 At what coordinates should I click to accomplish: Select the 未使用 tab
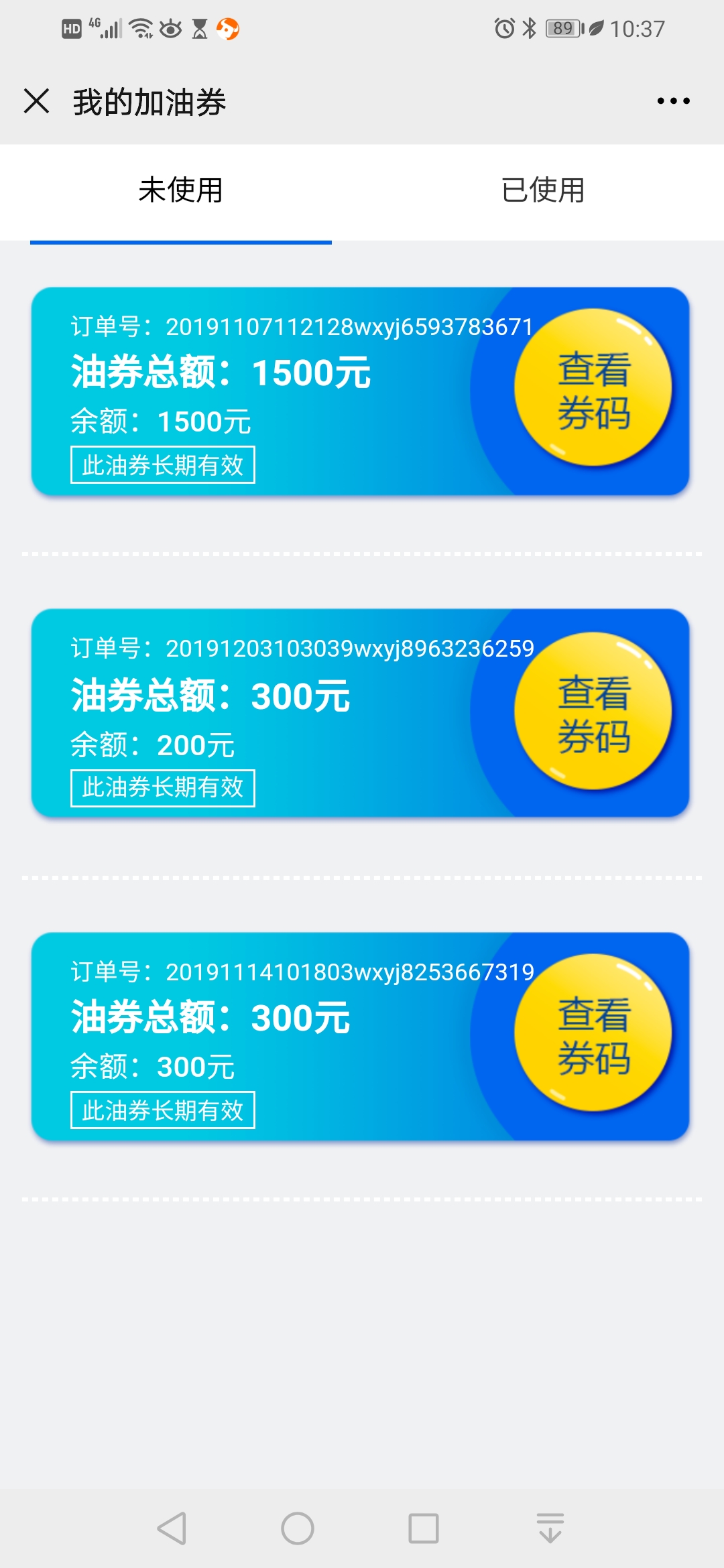180,191
